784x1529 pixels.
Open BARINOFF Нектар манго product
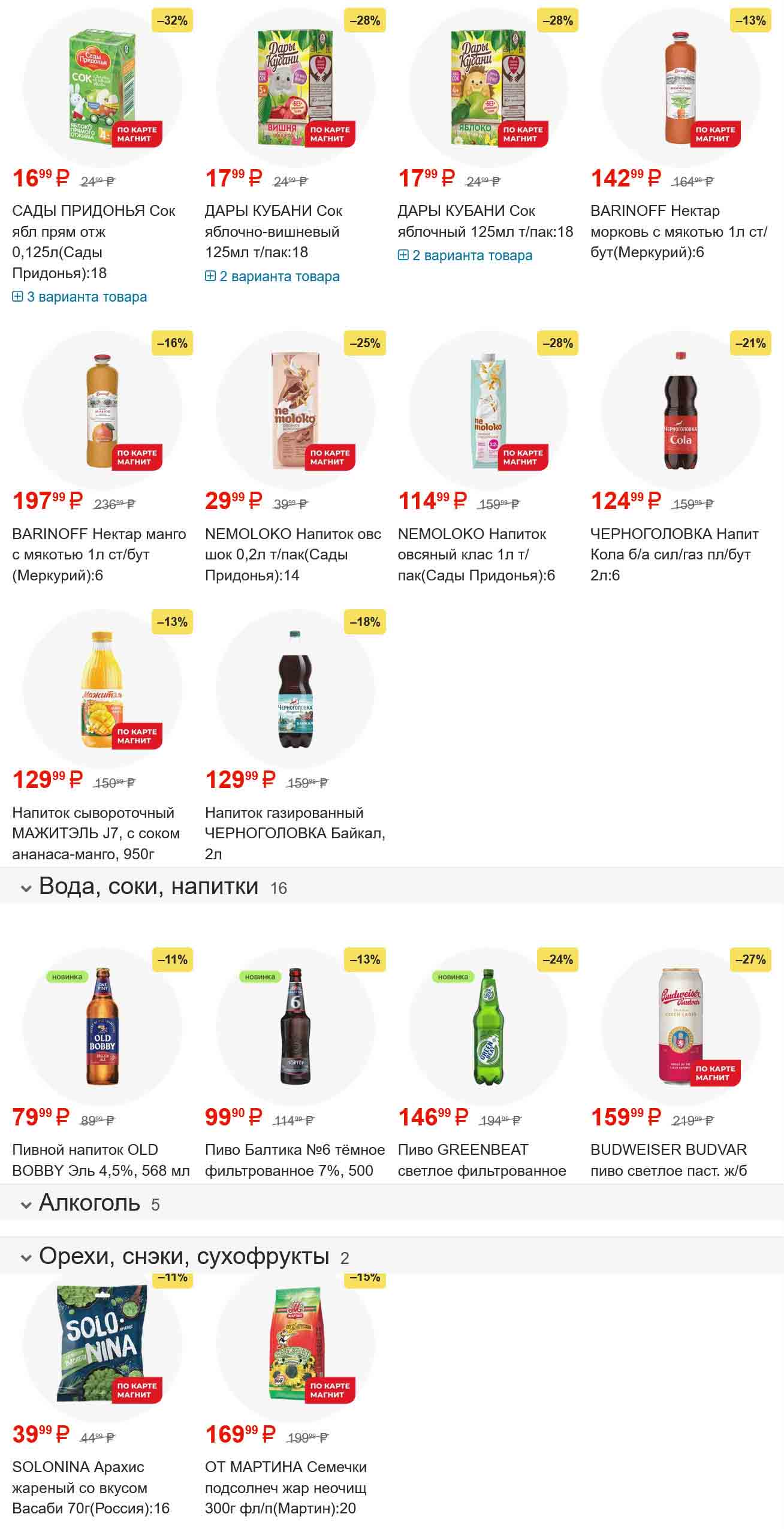click(x=99, y=554)
